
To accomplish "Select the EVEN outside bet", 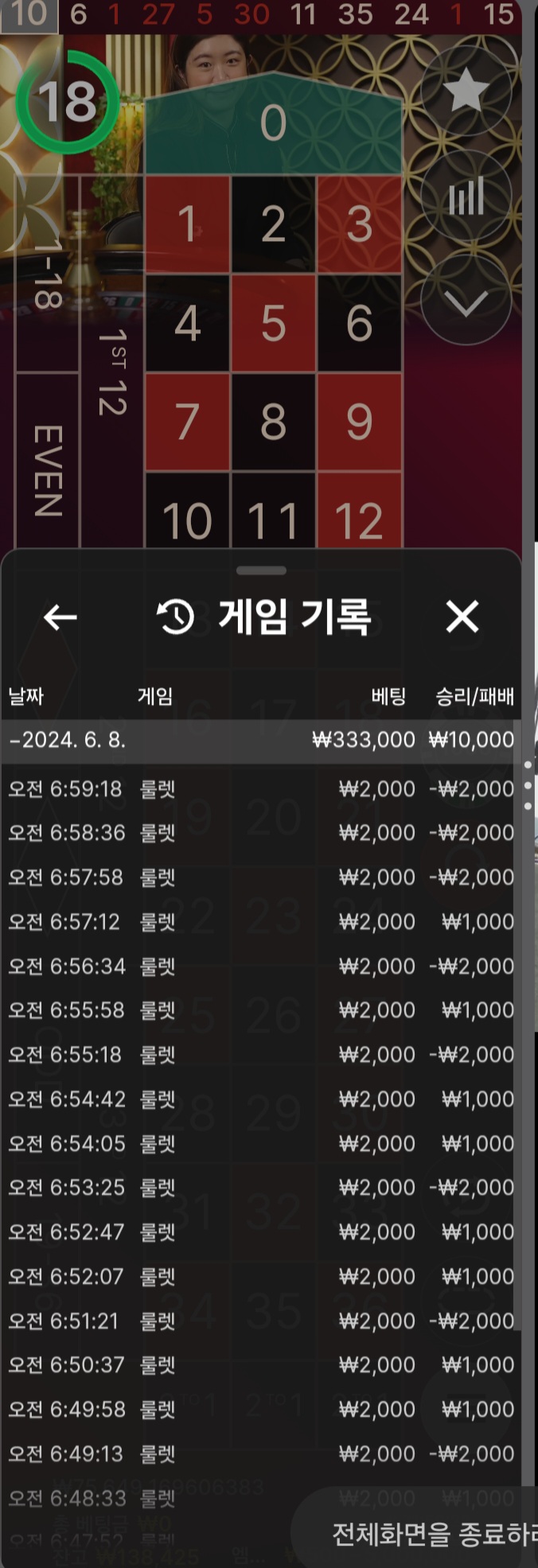I will tap(48, 469).
